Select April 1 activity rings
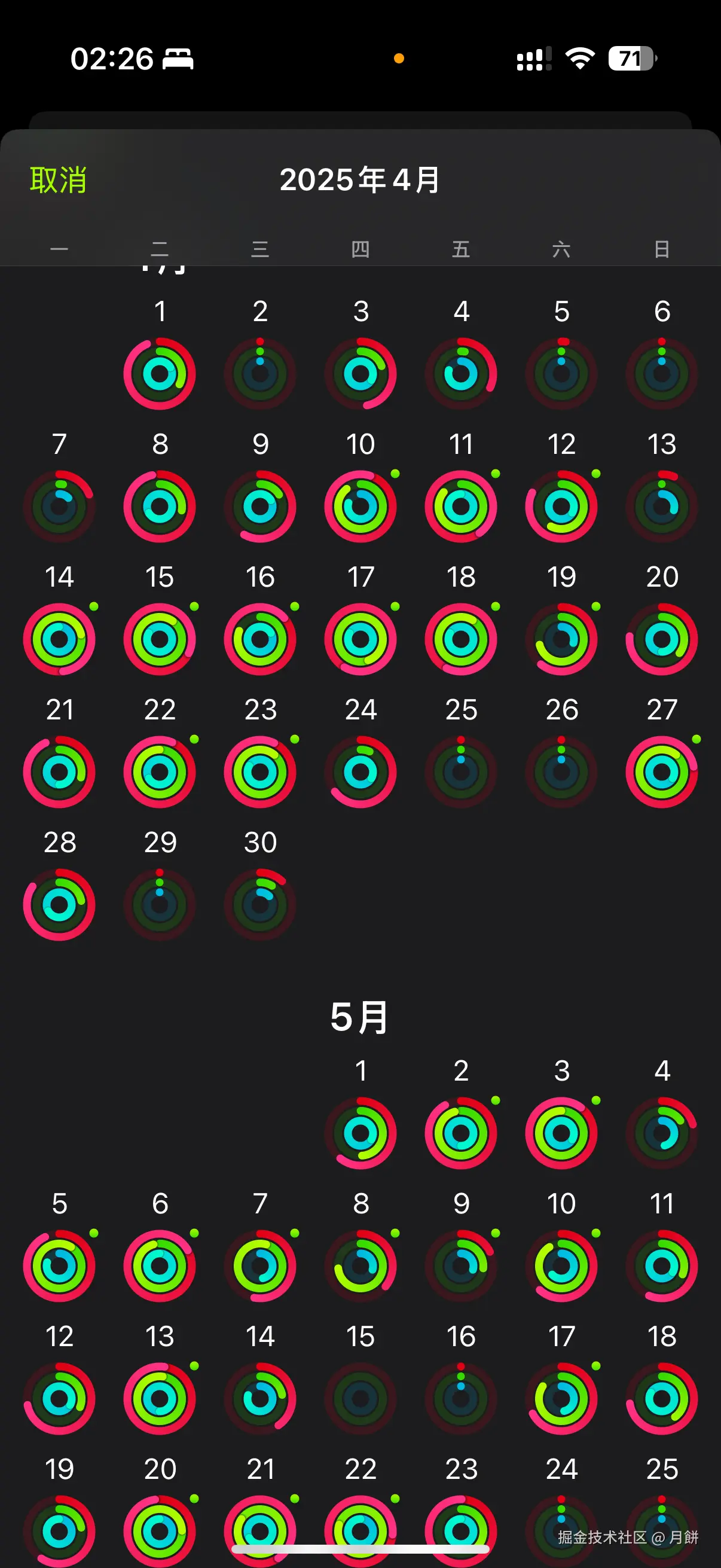Screen dimensions: 721x1568 160,374
